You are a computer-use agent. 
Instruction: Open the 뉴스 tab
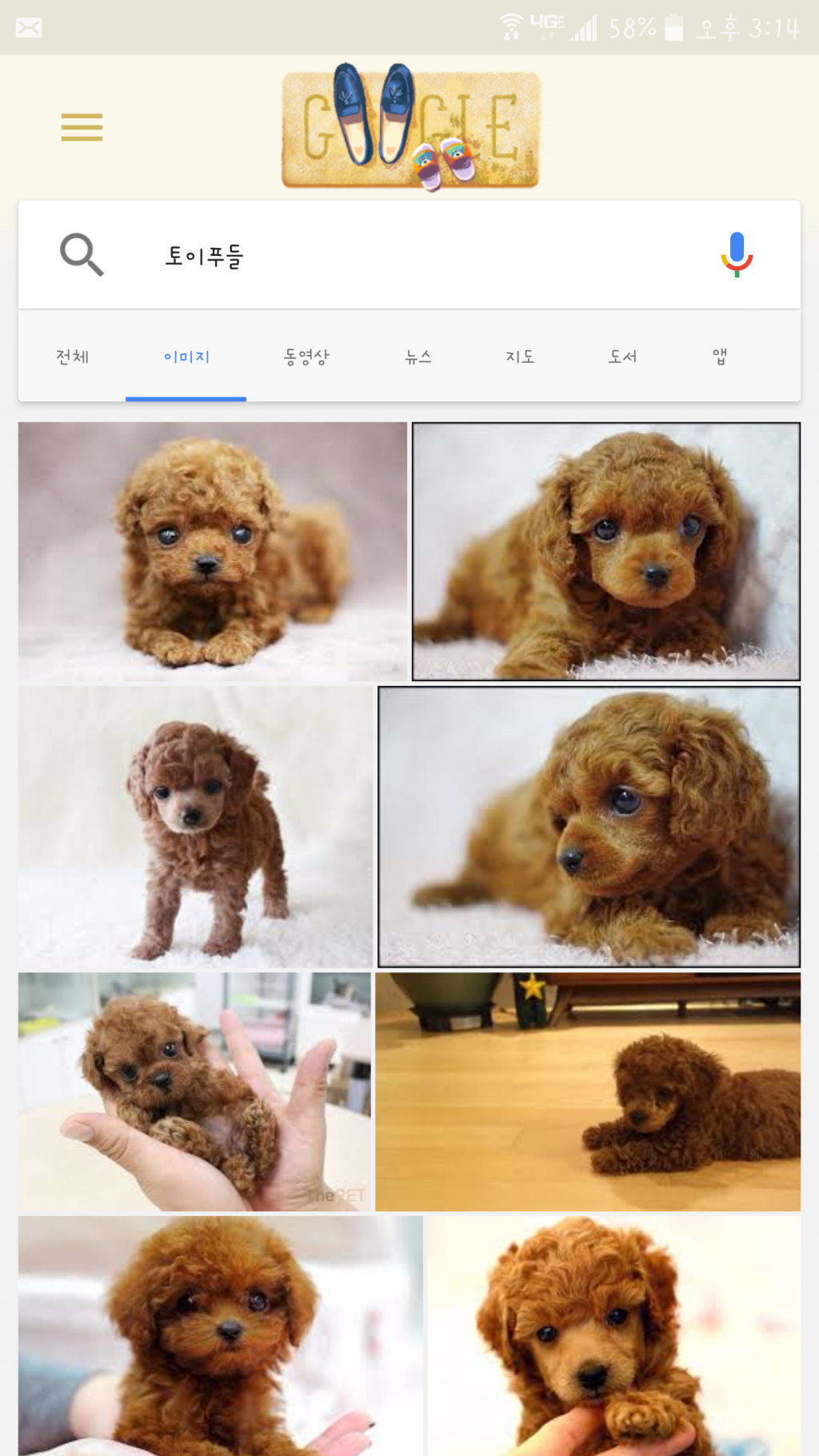[x=418, y=357]
